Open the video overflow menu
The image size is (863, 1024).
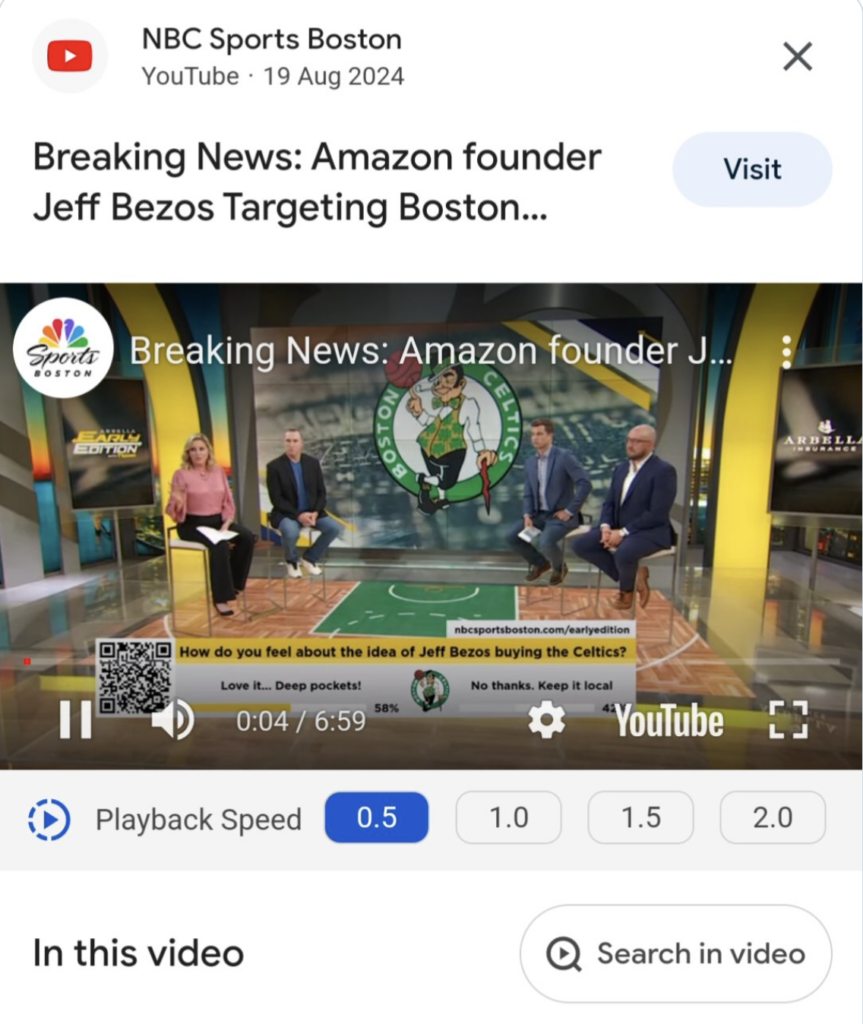point(787,351)
